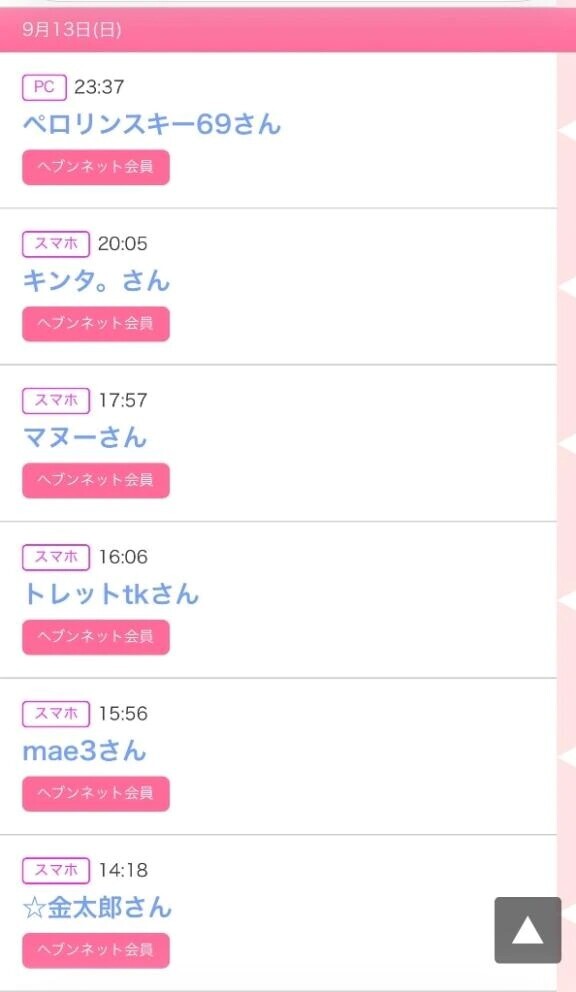Open トレットtkさん's profile link
Image resolution: width=576 pixels, height=992 pixels.
[x=111, y=594]
